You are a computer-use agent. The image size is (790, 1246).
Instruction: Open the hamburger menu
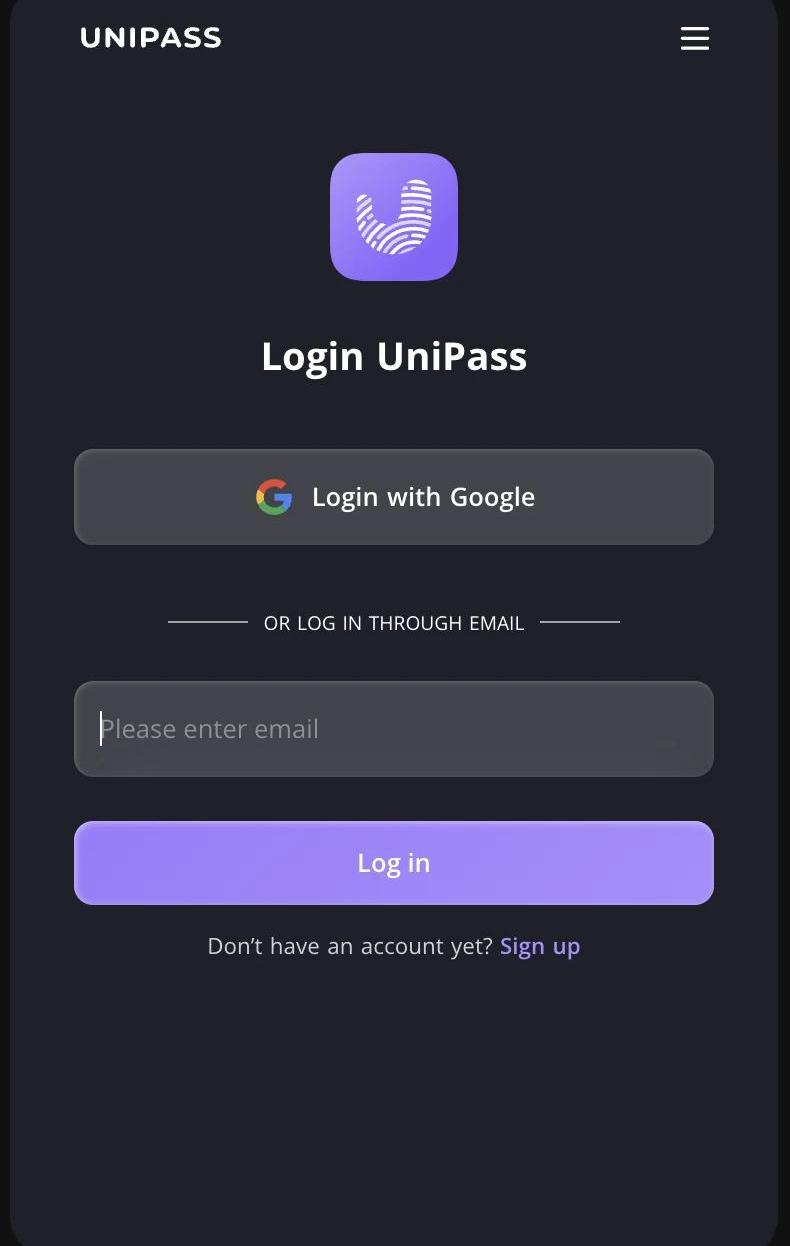click(694, 39)
